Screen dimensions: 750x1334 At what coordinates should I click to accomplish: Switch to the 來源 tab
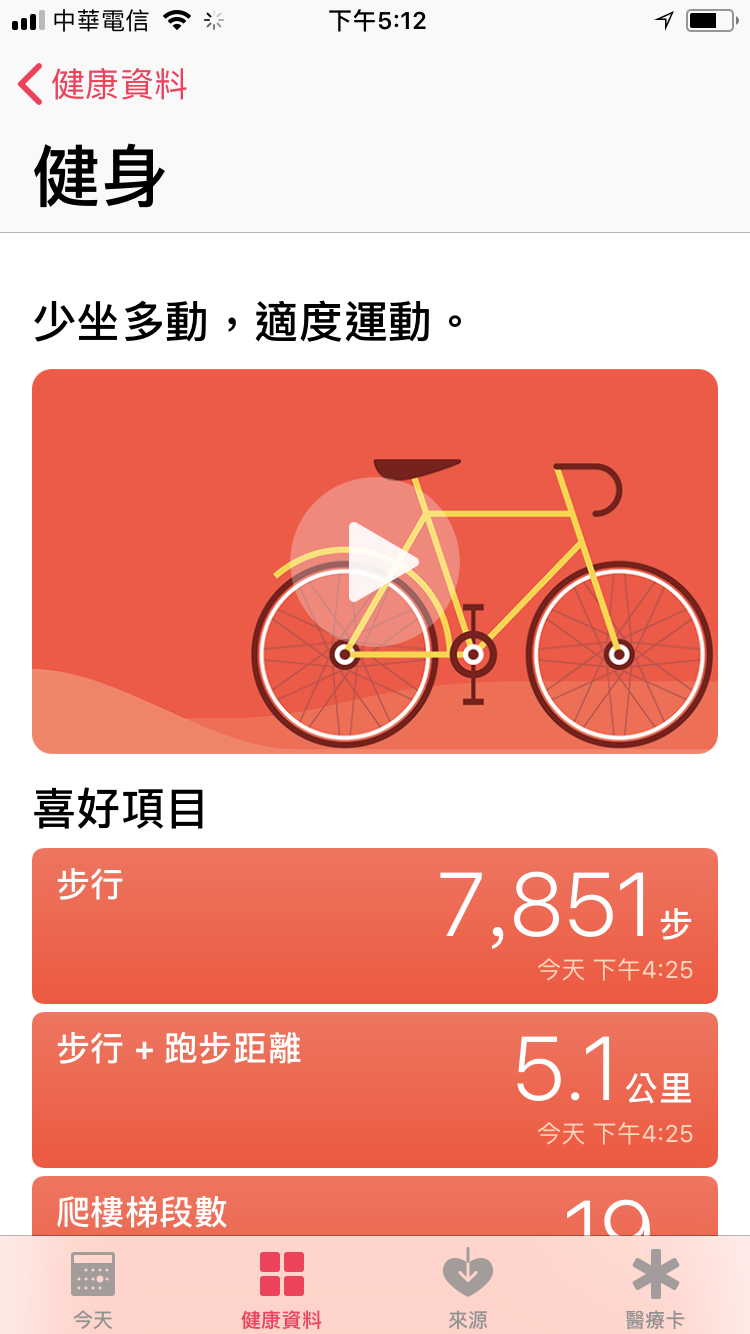(468, 1288)
